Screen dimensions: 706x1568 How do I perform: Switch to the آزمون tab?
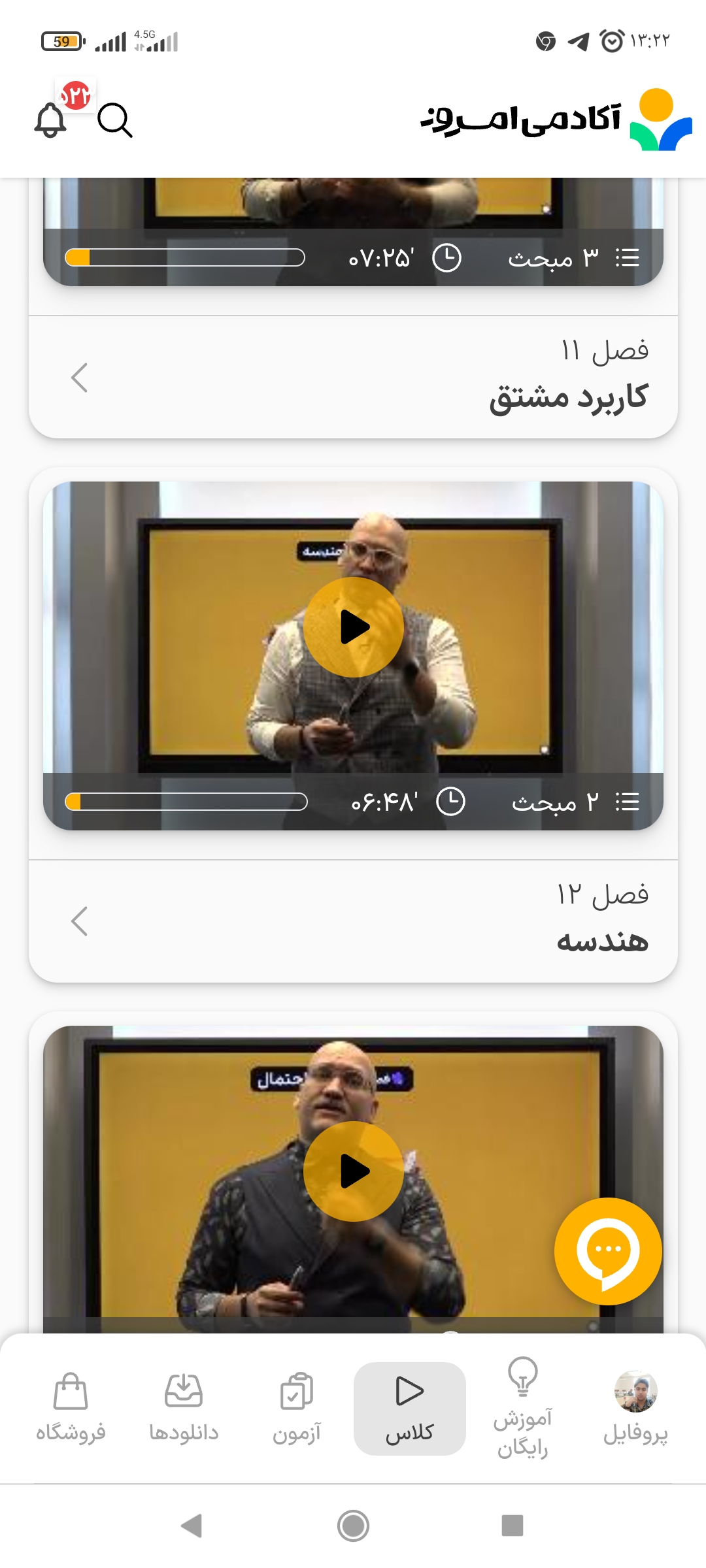(297, 1409)
